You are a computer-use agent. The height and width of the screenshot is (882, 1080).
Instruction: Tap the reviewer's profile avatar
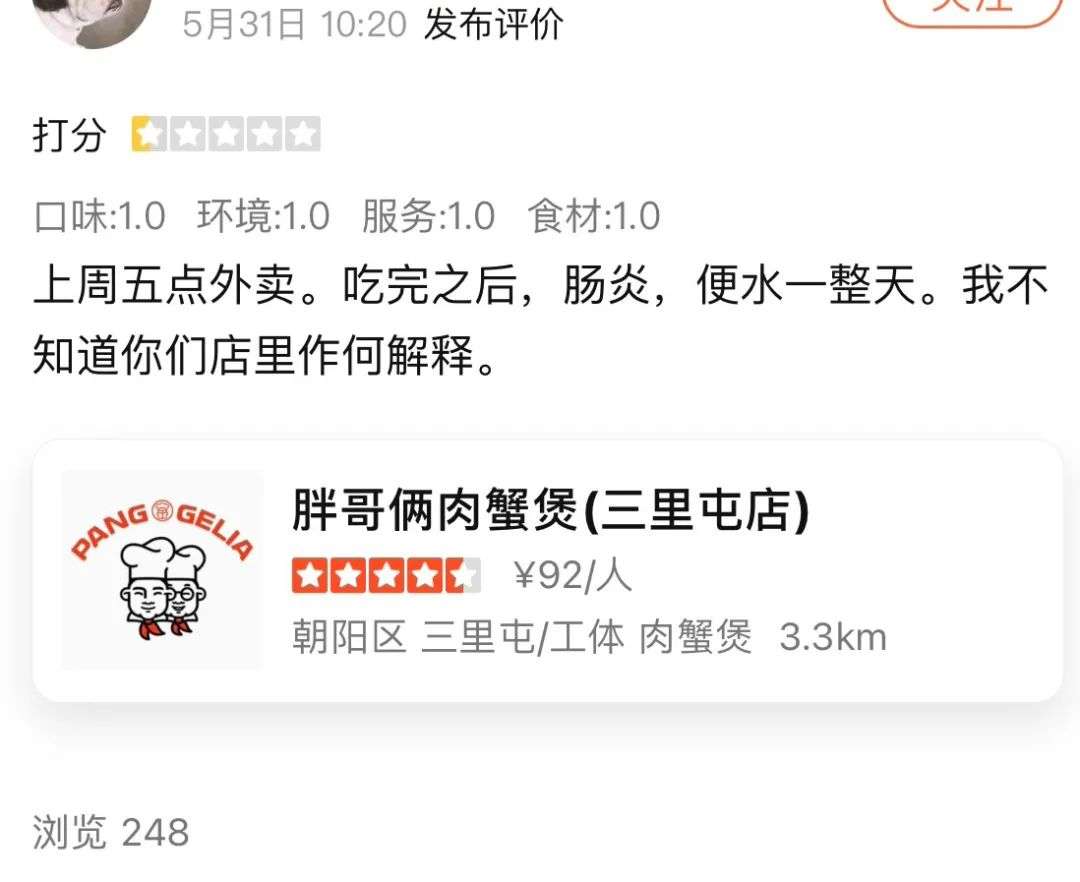coord(93,19)
